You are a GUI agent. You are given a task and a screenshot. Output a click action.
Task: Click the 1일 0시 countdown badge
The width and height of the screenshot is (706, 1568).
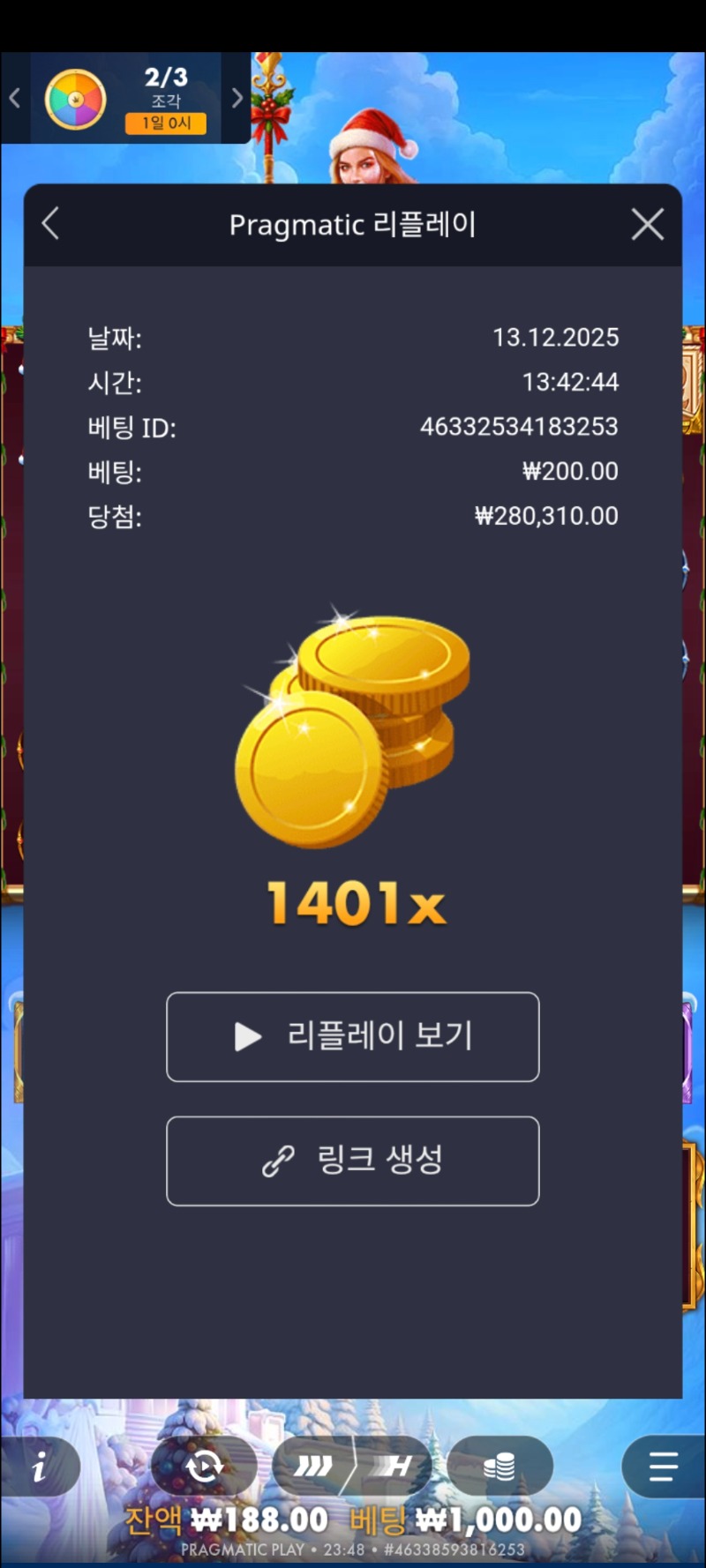168,123
